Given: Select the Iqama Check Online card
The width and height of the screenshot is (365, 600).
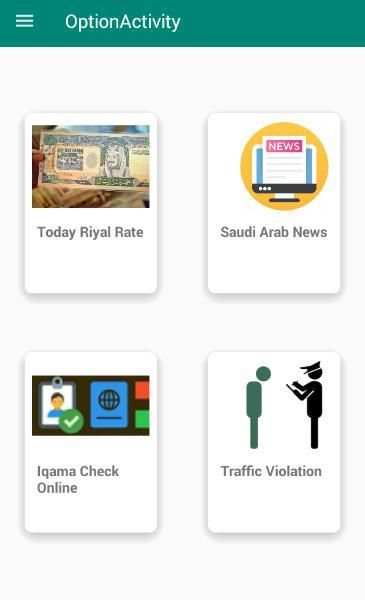Looking at the screenshot, I should (91, 442).
